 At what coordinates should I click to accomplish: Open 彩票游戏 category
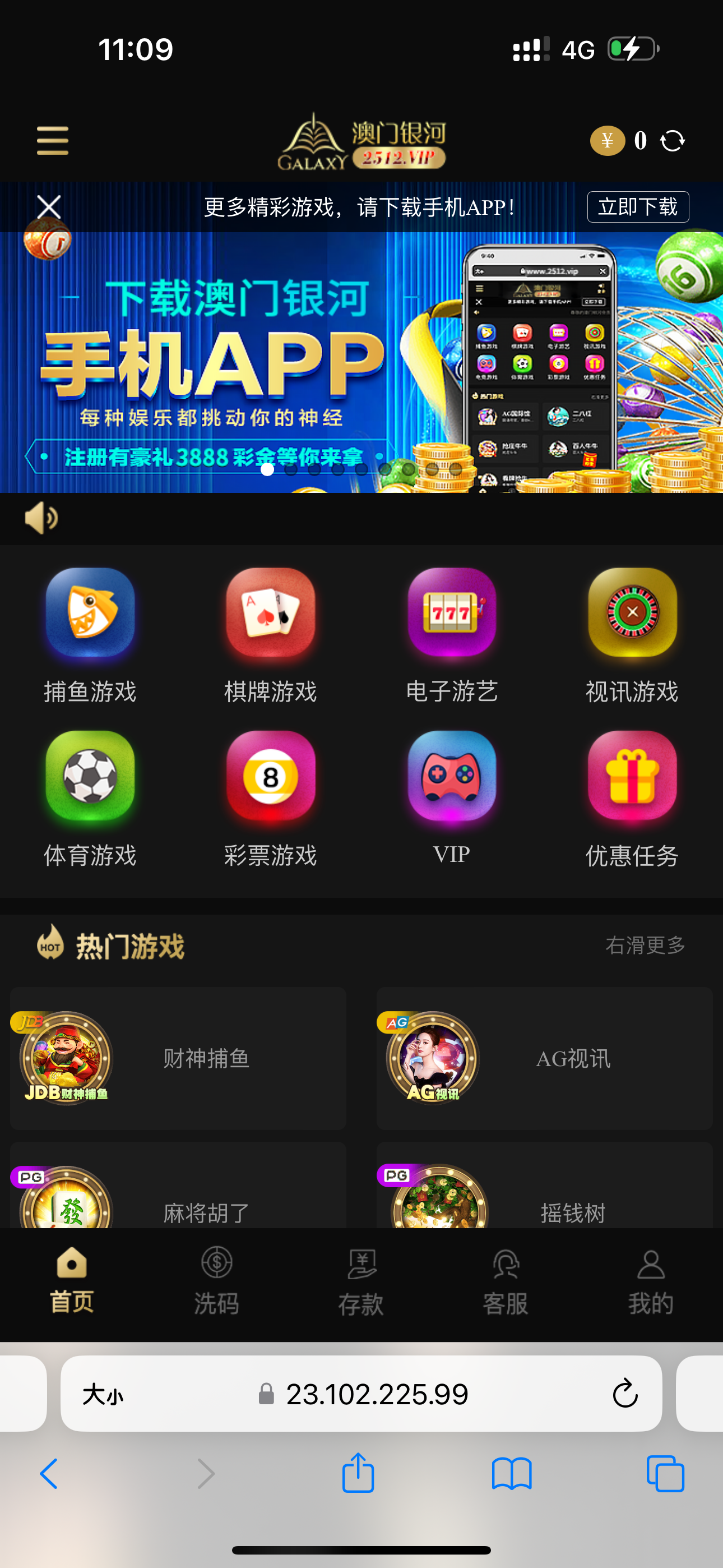271,798
